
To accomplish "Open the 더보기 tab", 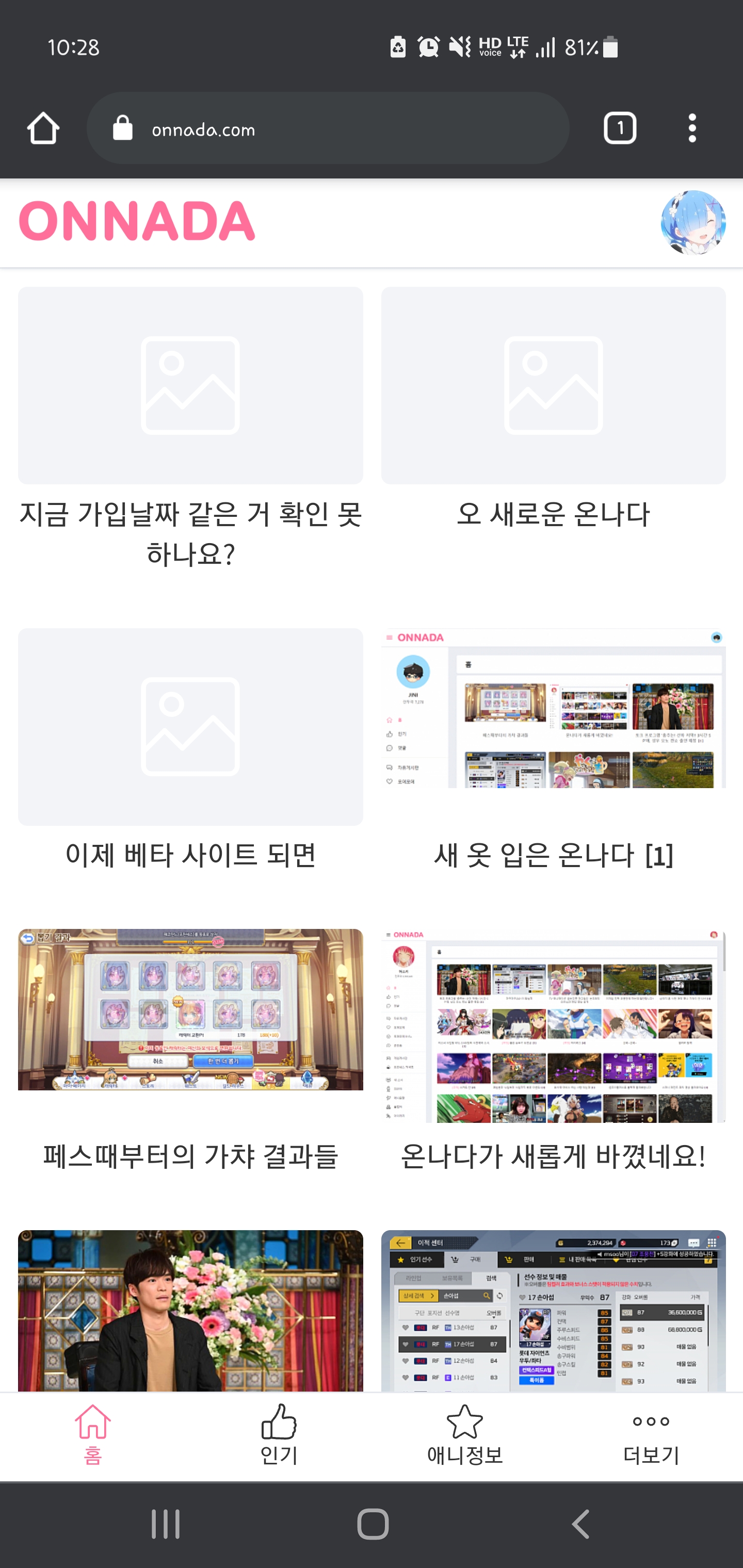I will (x=651, y=1435).
